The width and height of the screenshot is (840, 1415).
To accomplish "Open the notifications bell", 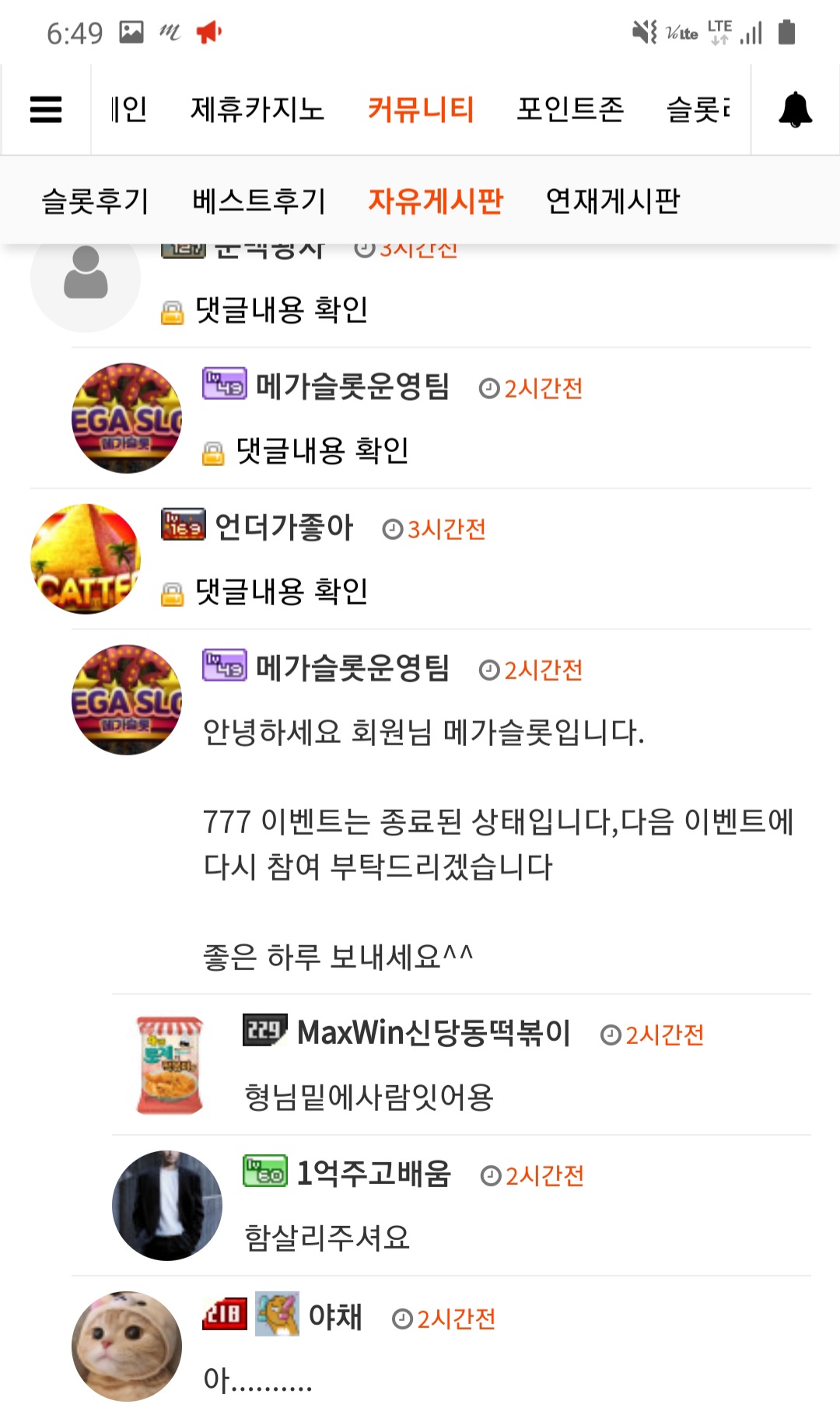I will [x=795, y=109].
